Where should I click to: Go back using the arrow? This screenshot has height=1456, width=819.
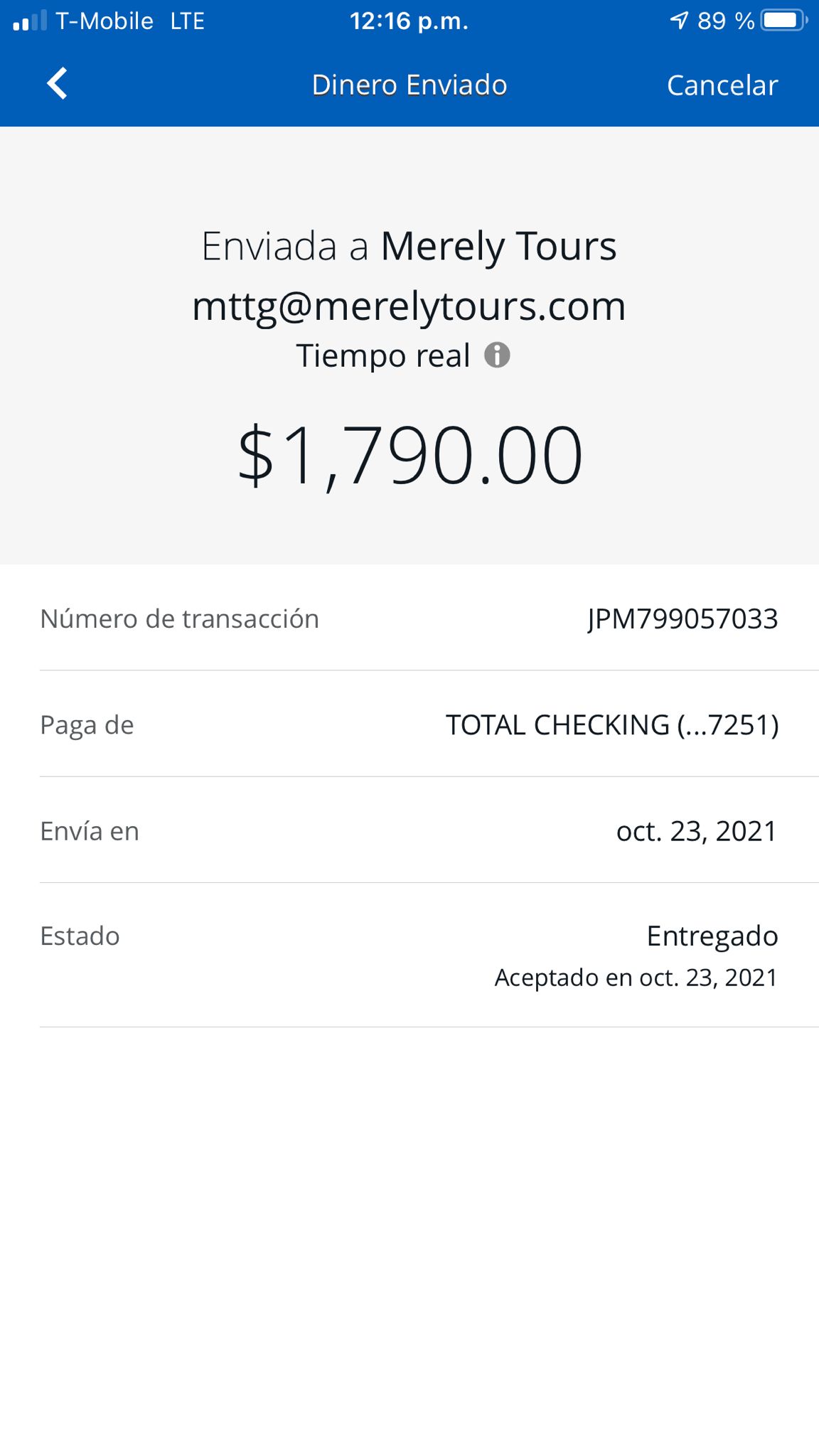57,84
